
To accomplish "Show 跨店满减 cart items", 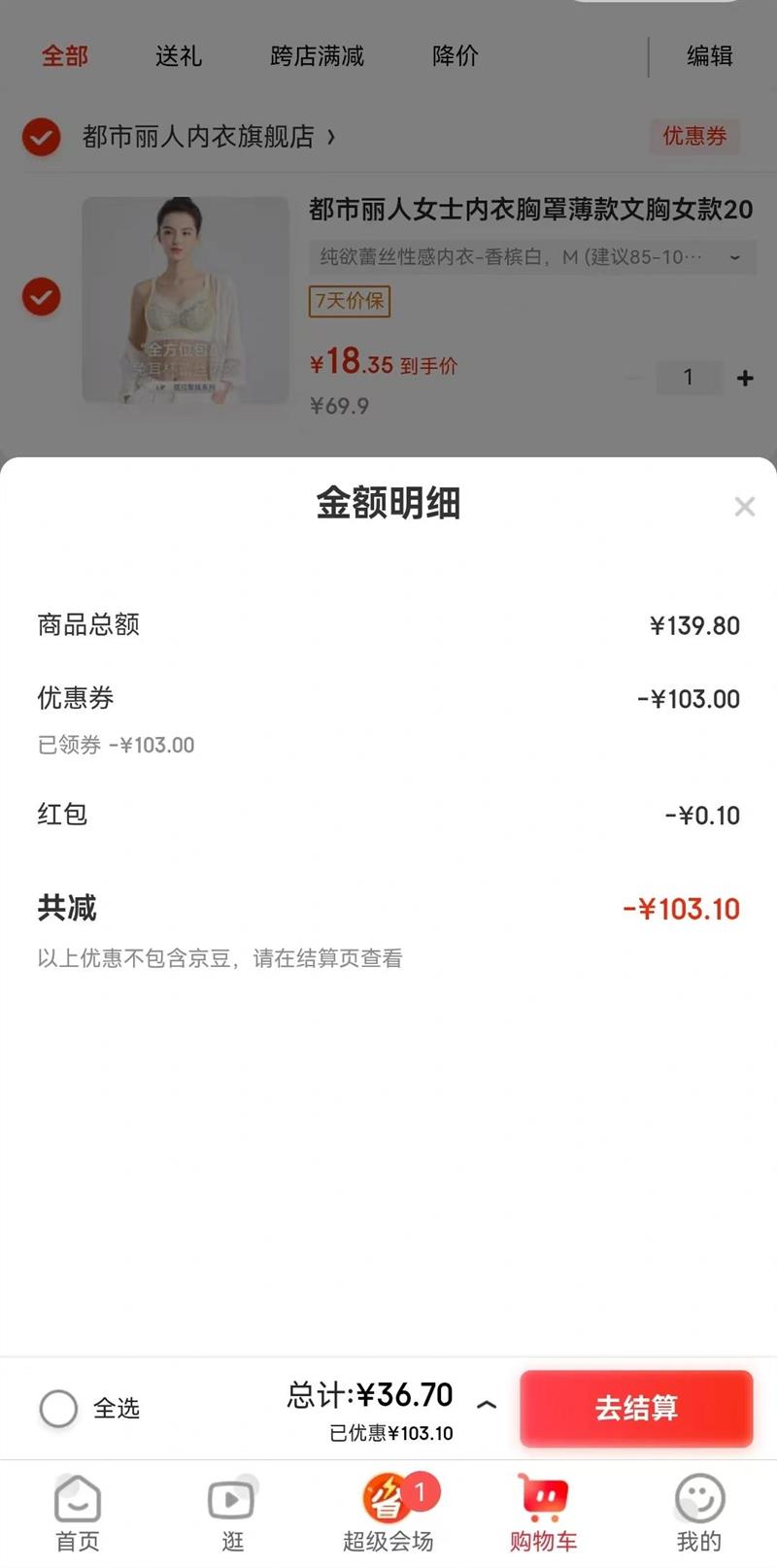I will [x=317, y=56].
